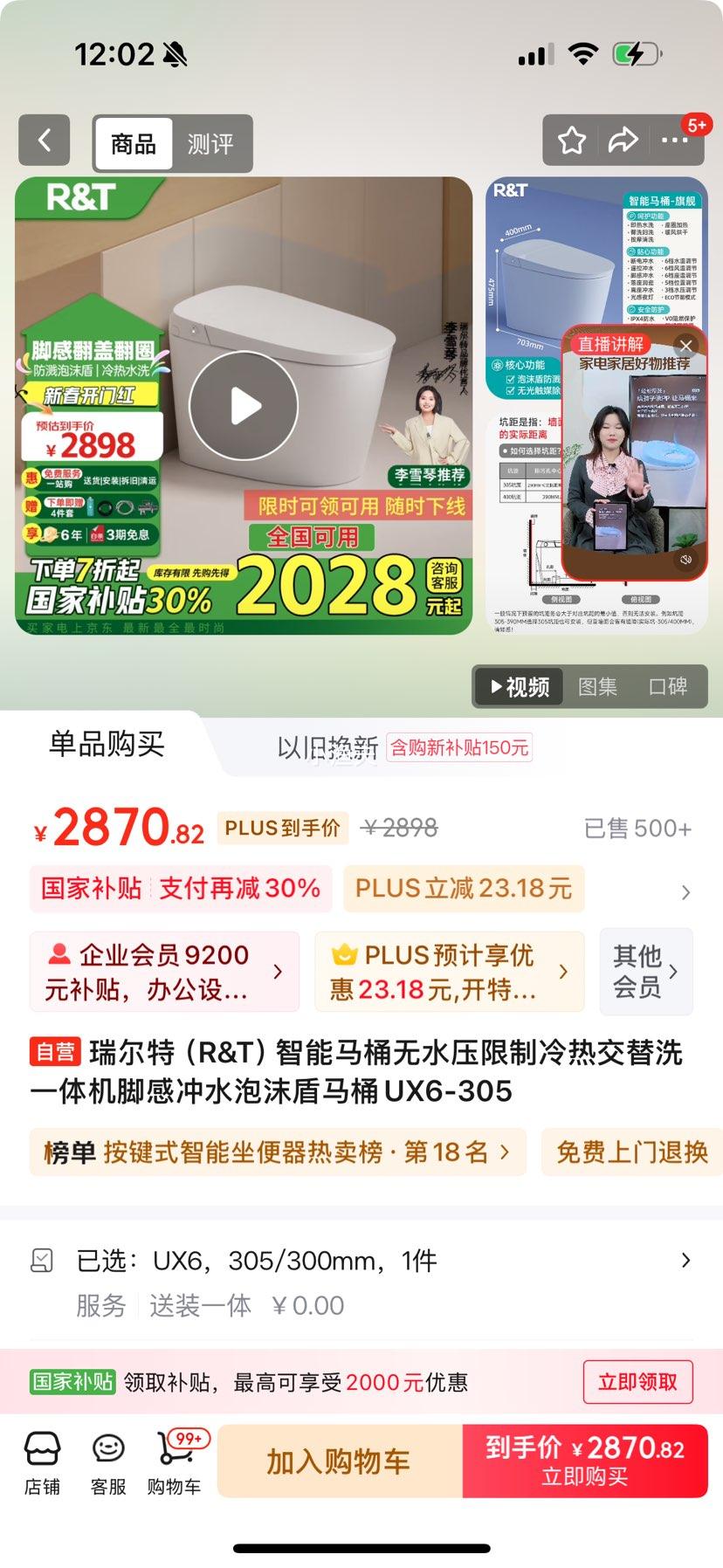Tap the star to favorite this product

tap(572, 140)
